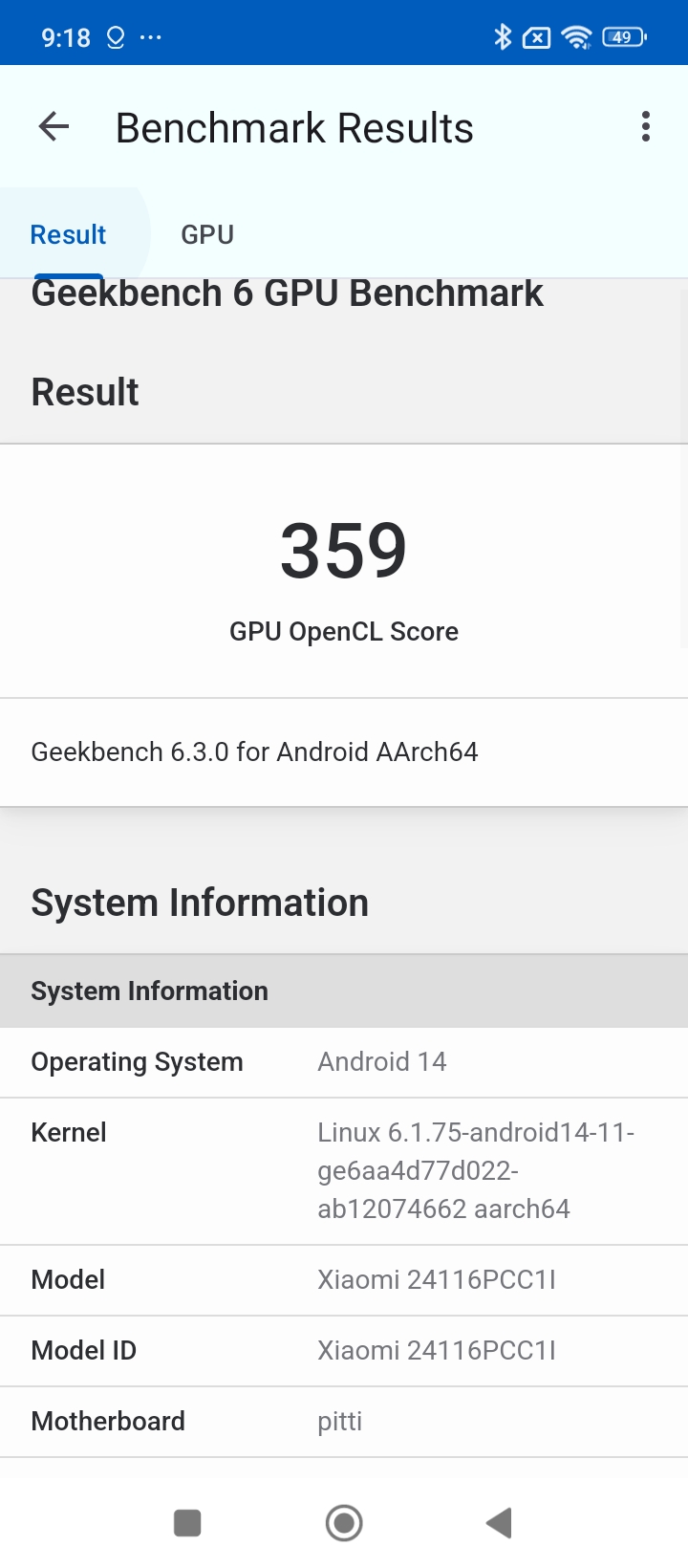688x1568 pixels.
Task: Tap the Model row showing Xiaomi 24116PCC1I
Action: [x=344, y=1279]
